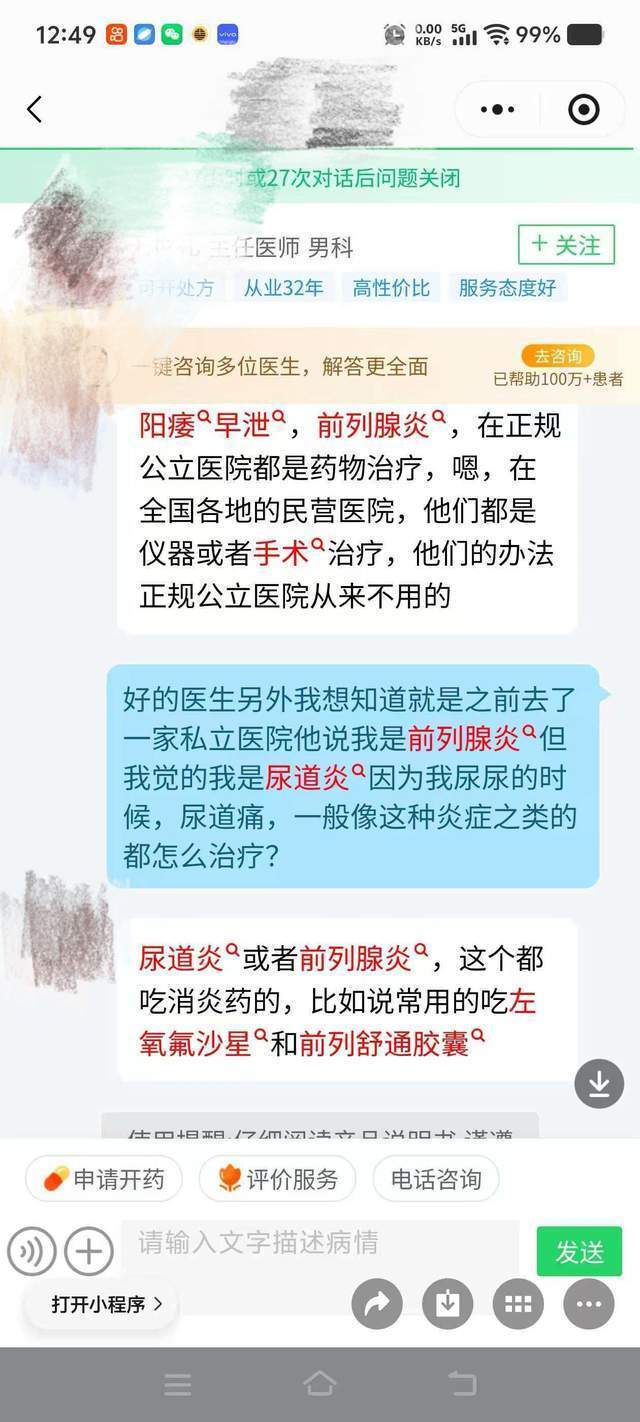The image size is (640, 1422).
Task: Follow the doctor via 关注 button
Action: pyautogui.click(x=566, y=245)
